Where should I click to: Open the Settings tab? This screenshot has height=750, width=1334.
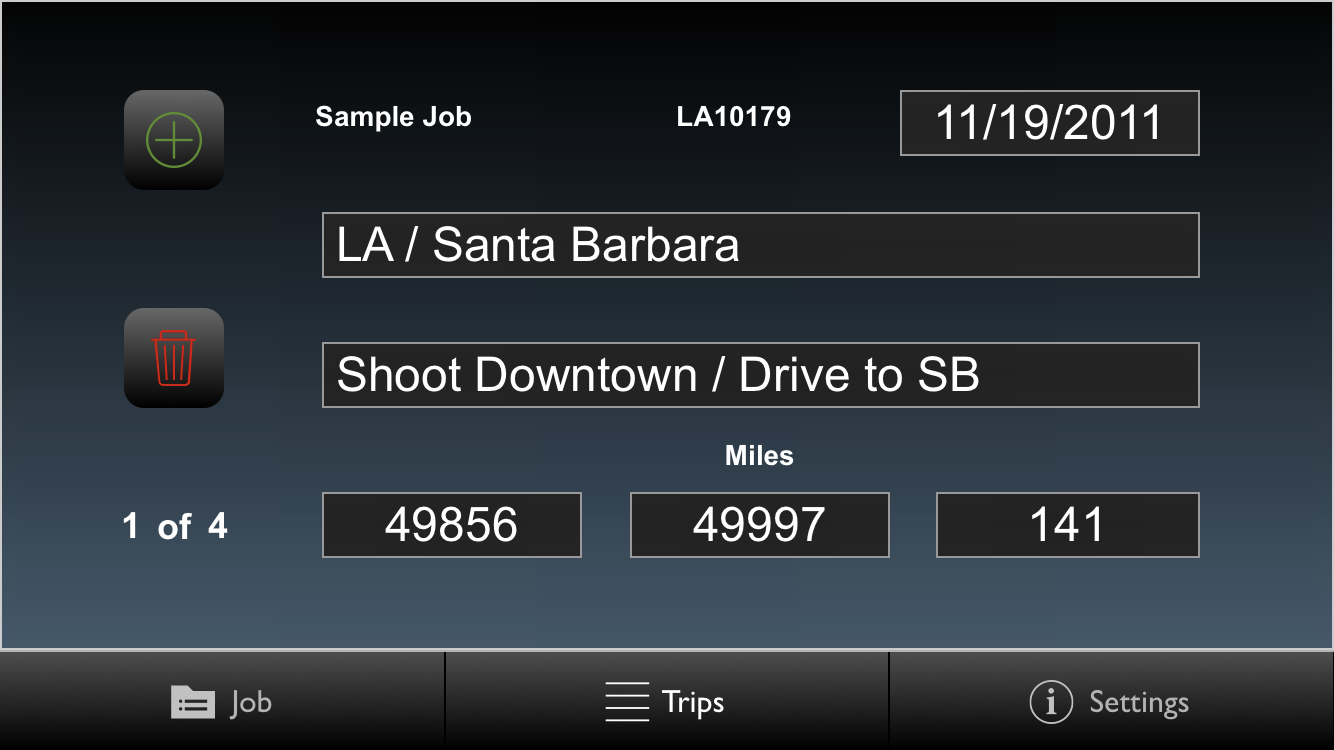click(1110, 702)
